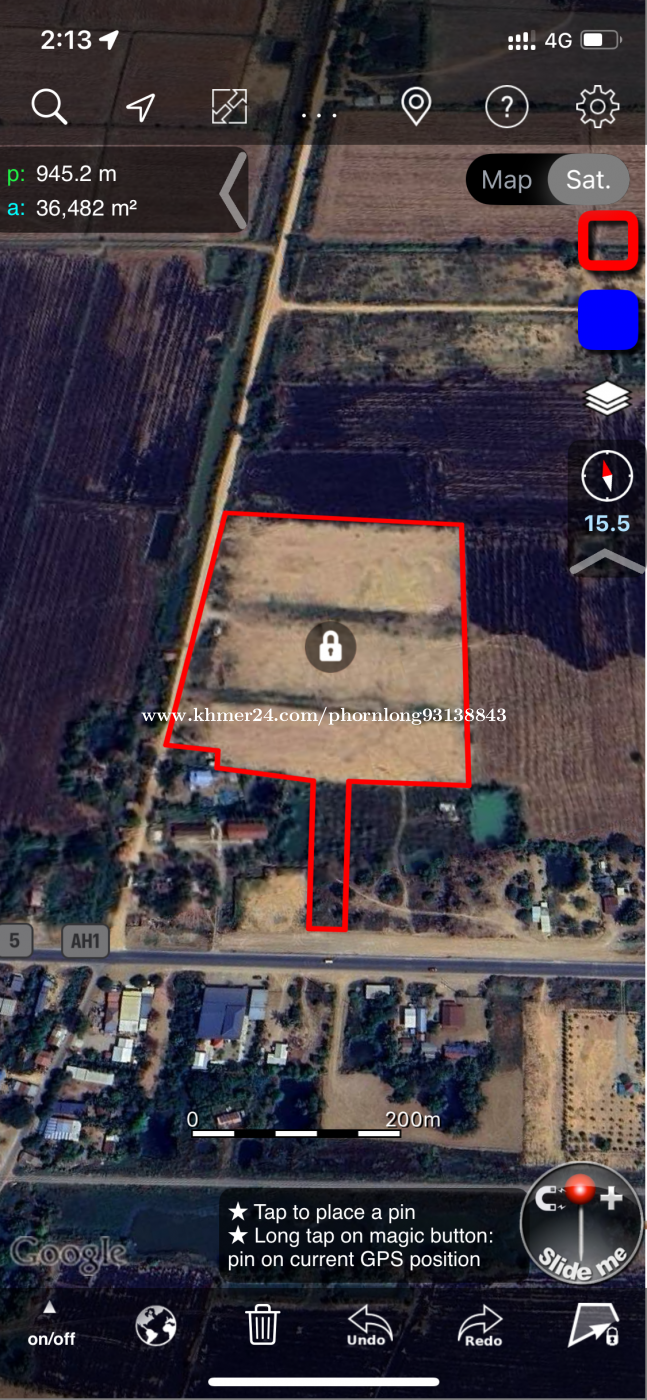Screen dimensions: 647x1400
Task: Undo the last pin
Action: click(369, 1326)
